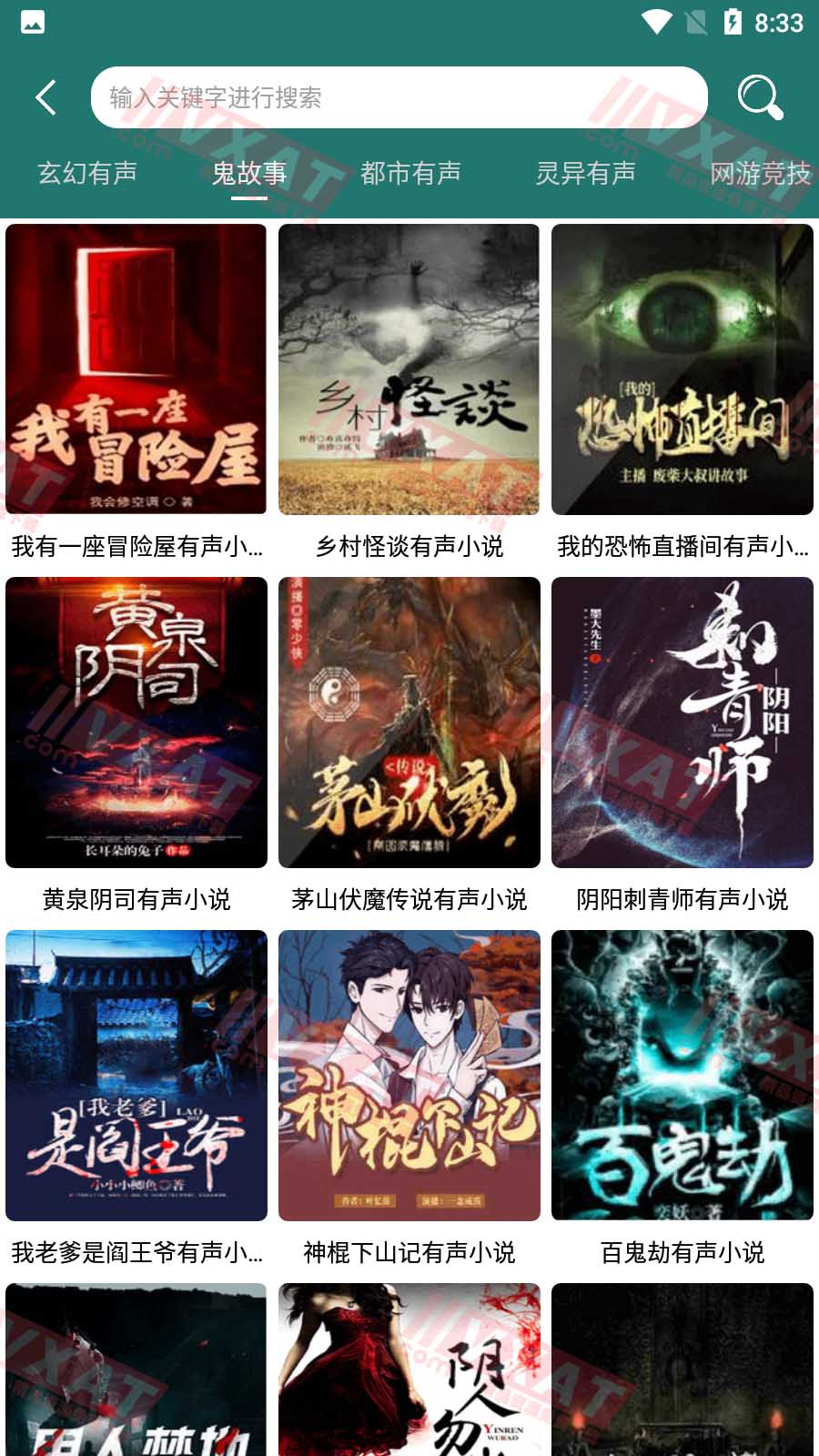Select the 鬼故事 tab
The height and width of the screenshot is (1456, 819).
coord(249,173)
